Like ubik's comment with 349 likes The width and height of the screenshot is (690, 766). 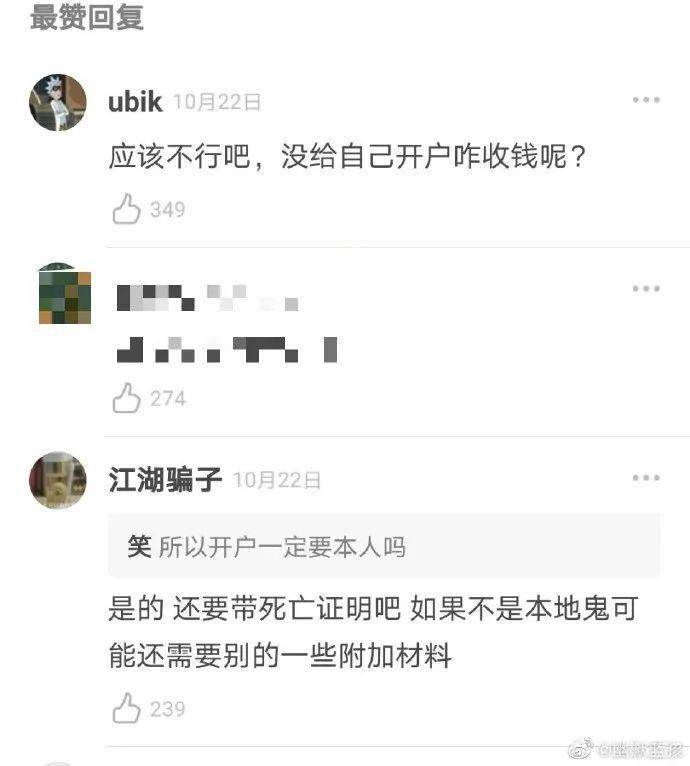pos(127,209)
